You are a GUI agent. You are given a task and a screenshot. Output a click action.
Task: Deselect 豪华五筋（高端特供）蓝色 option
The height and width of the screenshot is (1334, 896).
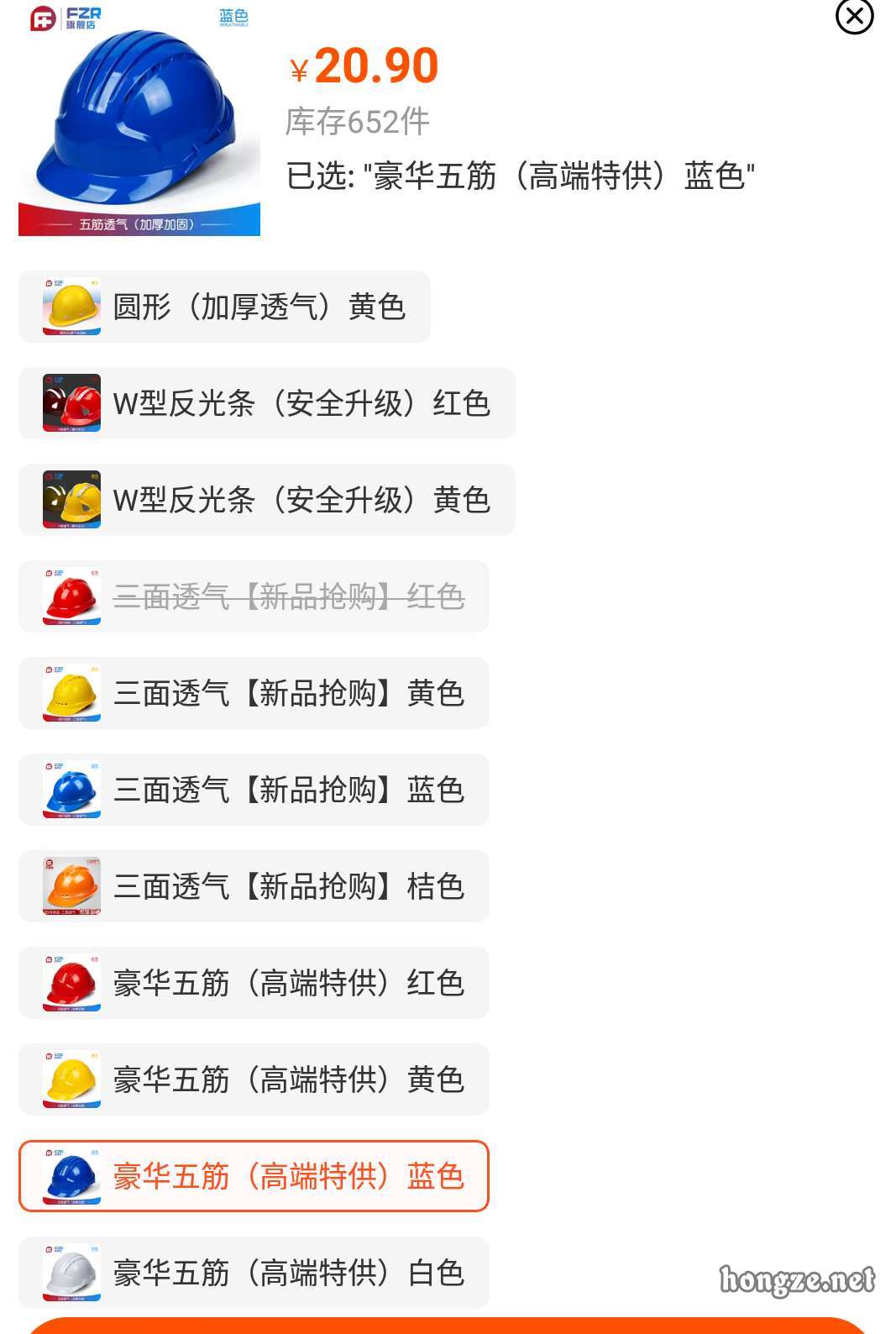(254, 1176)
